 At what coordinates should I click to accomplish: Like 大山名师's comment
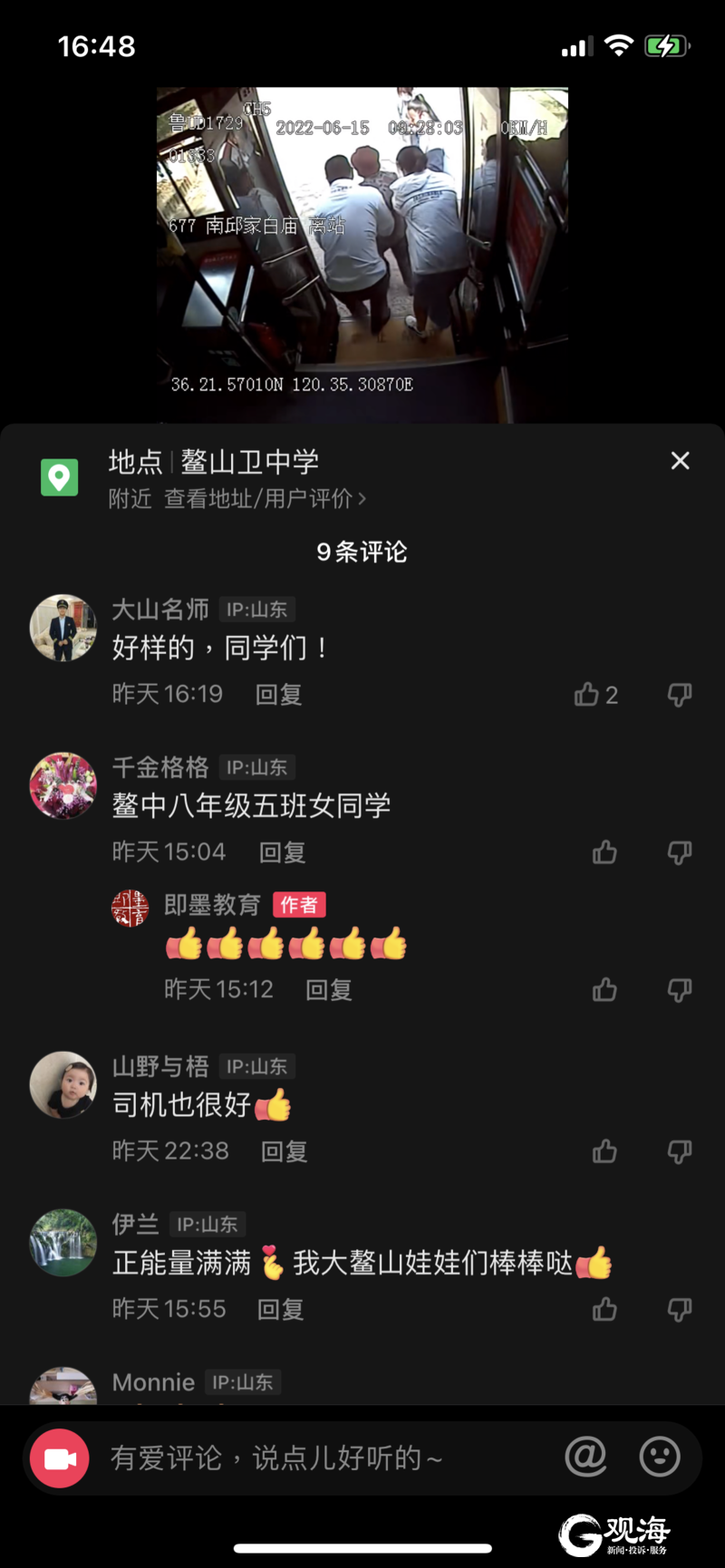click(x=587, y=695)
